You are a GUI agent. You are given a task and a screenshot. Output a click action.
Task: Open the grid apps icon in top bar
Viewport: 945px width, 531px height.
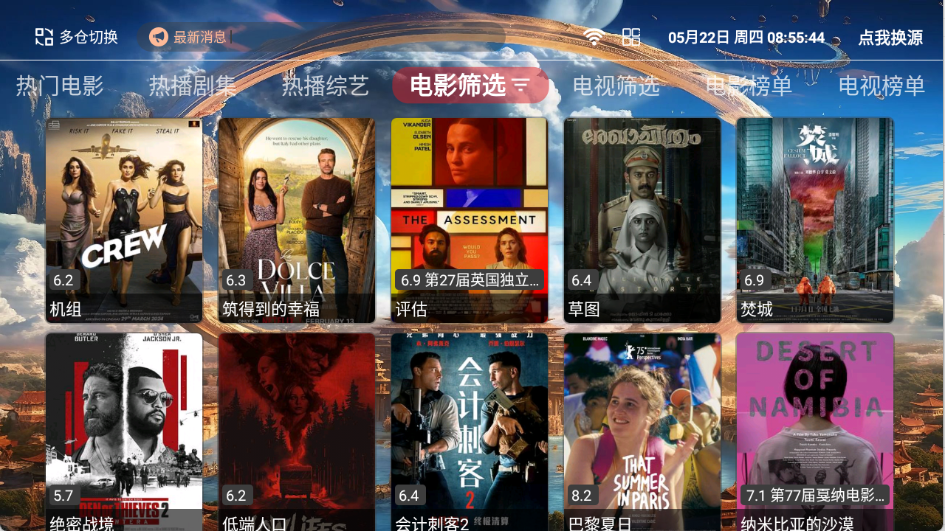point(631,37)
